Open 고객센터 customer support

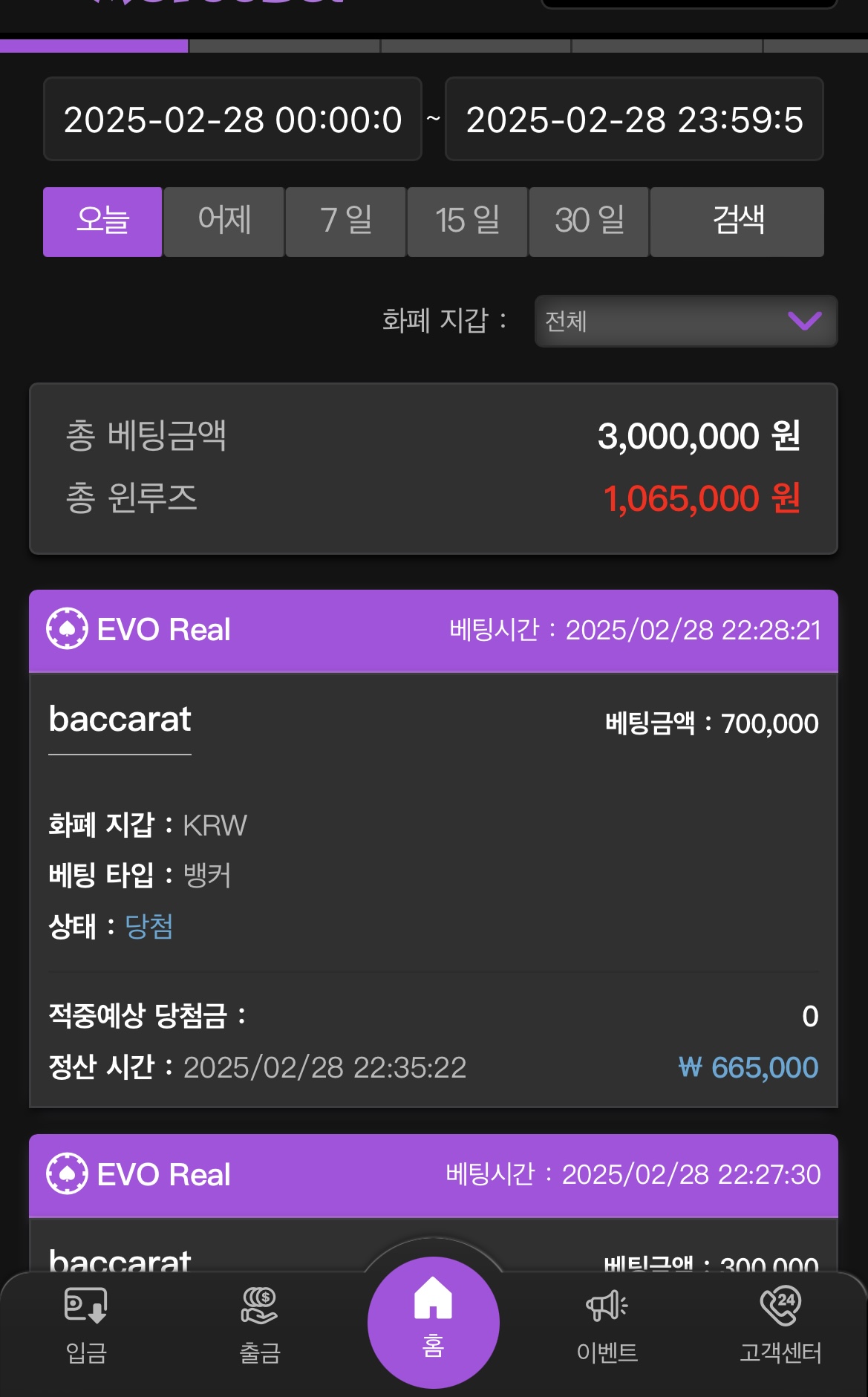click(x=780, y=1326)
